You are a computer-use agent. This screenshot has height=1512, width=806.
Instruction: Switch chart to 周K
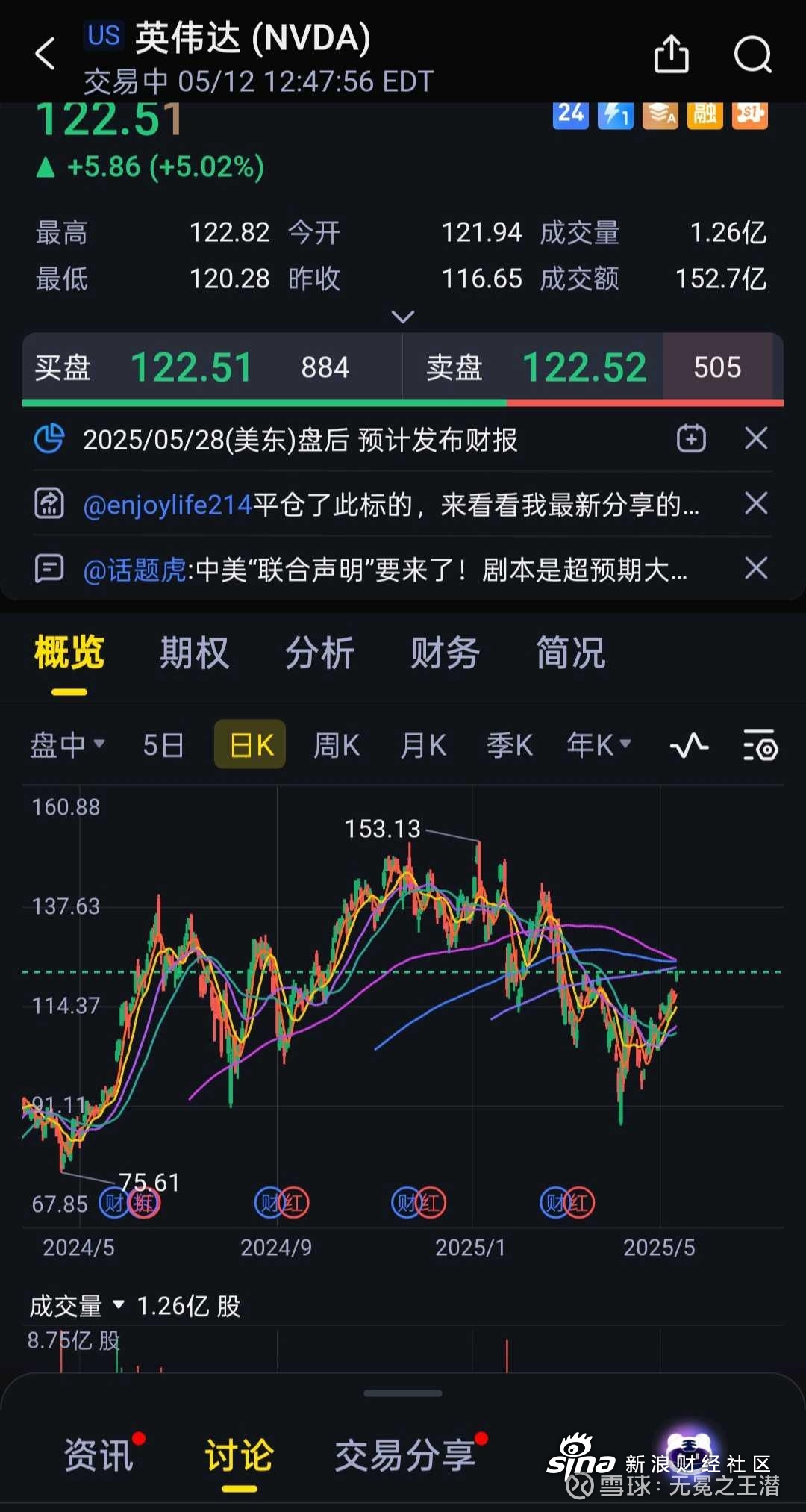(x=337, y=744)
